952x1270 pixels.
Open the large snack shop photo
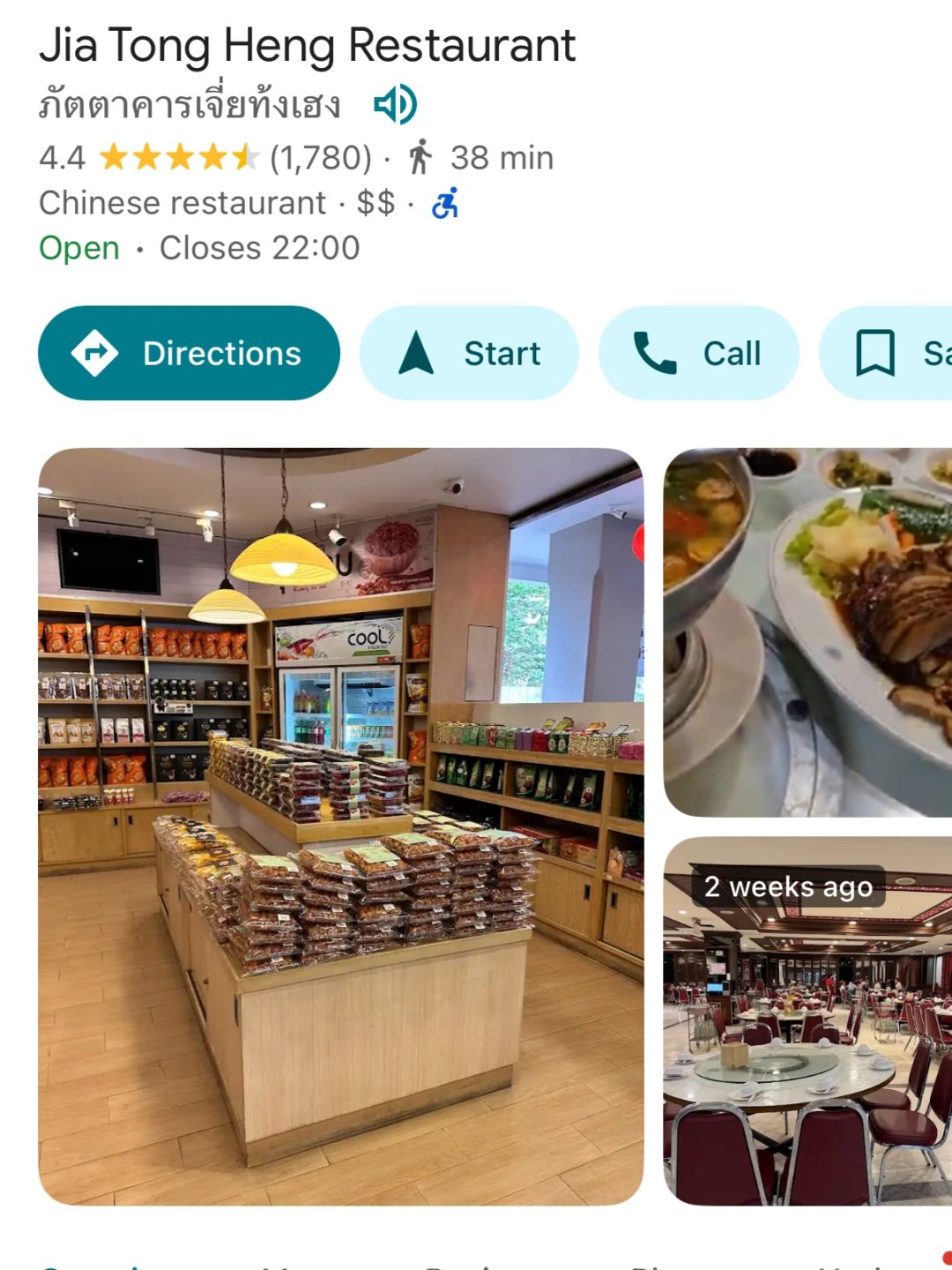[x=340, y=826]
